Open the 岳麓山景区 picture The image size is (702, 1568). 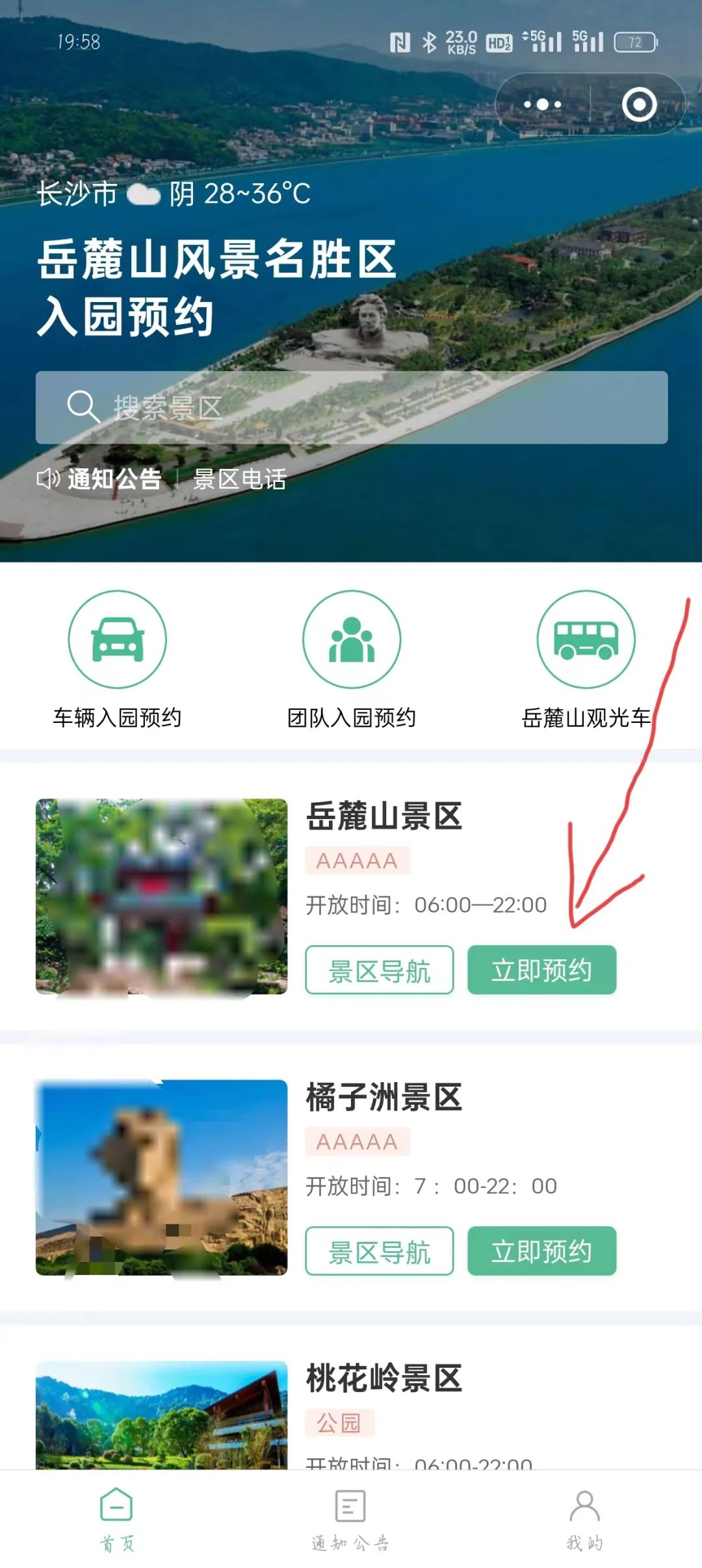[x=161, y=896]
